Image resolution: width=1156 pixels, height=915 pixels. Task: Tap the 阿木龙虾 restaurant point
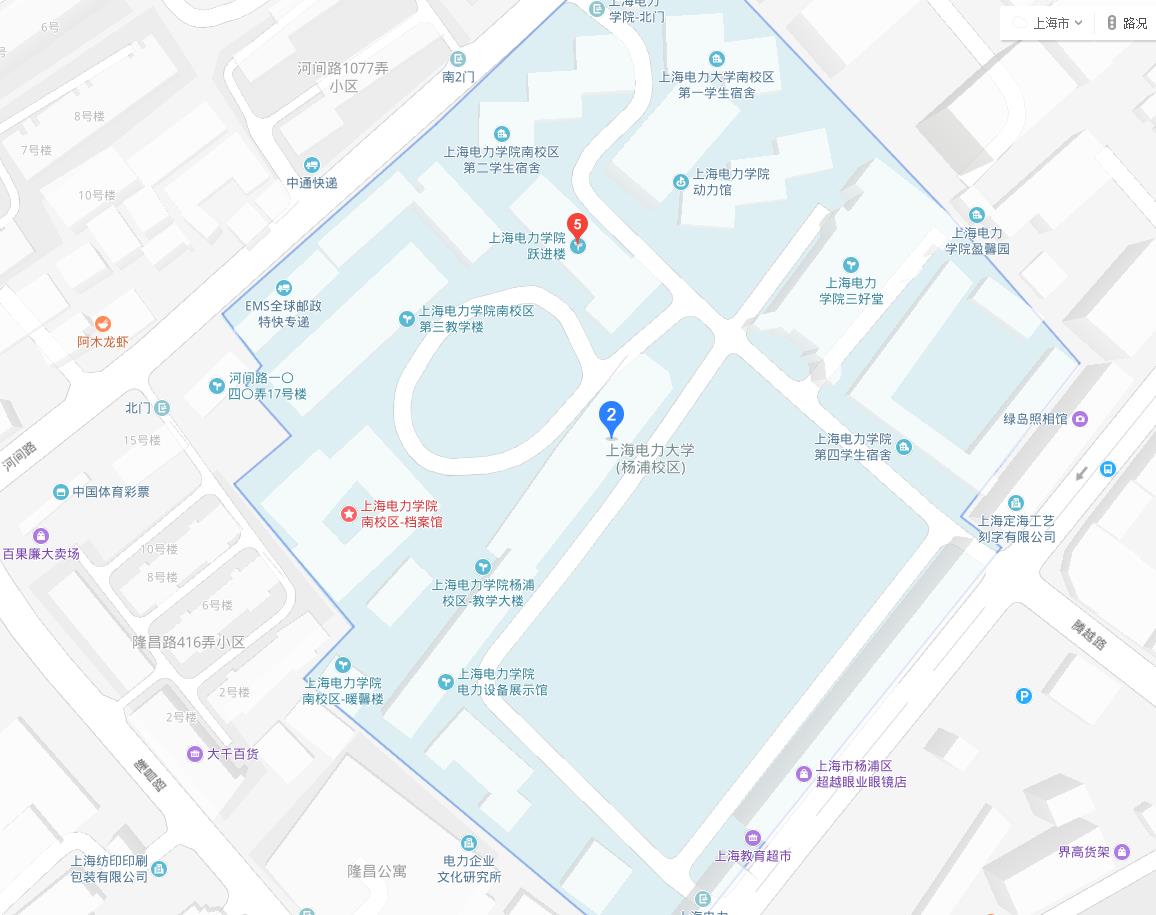tap(102, 324)
